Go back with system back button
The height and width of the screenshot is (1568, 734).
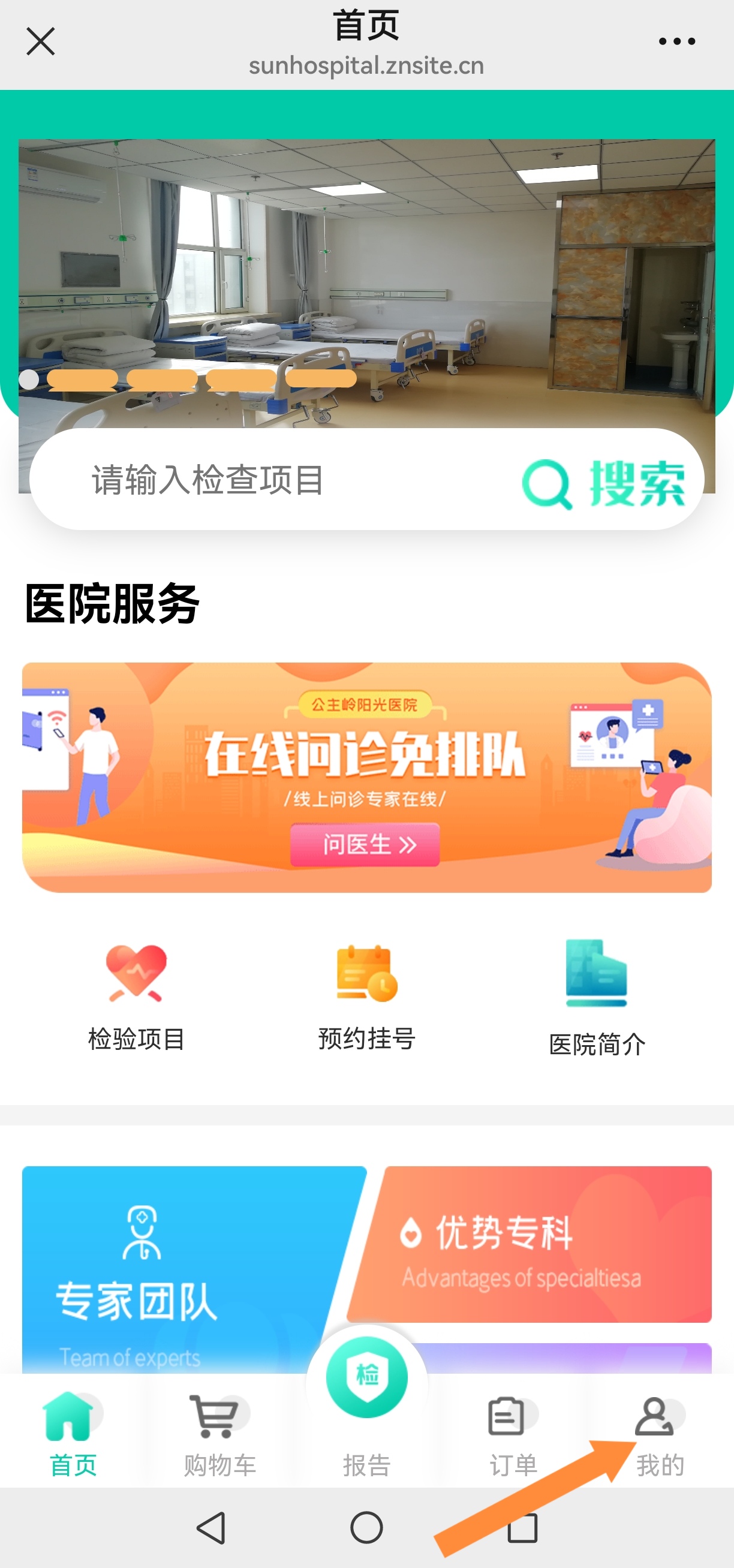click(211, 1527)
